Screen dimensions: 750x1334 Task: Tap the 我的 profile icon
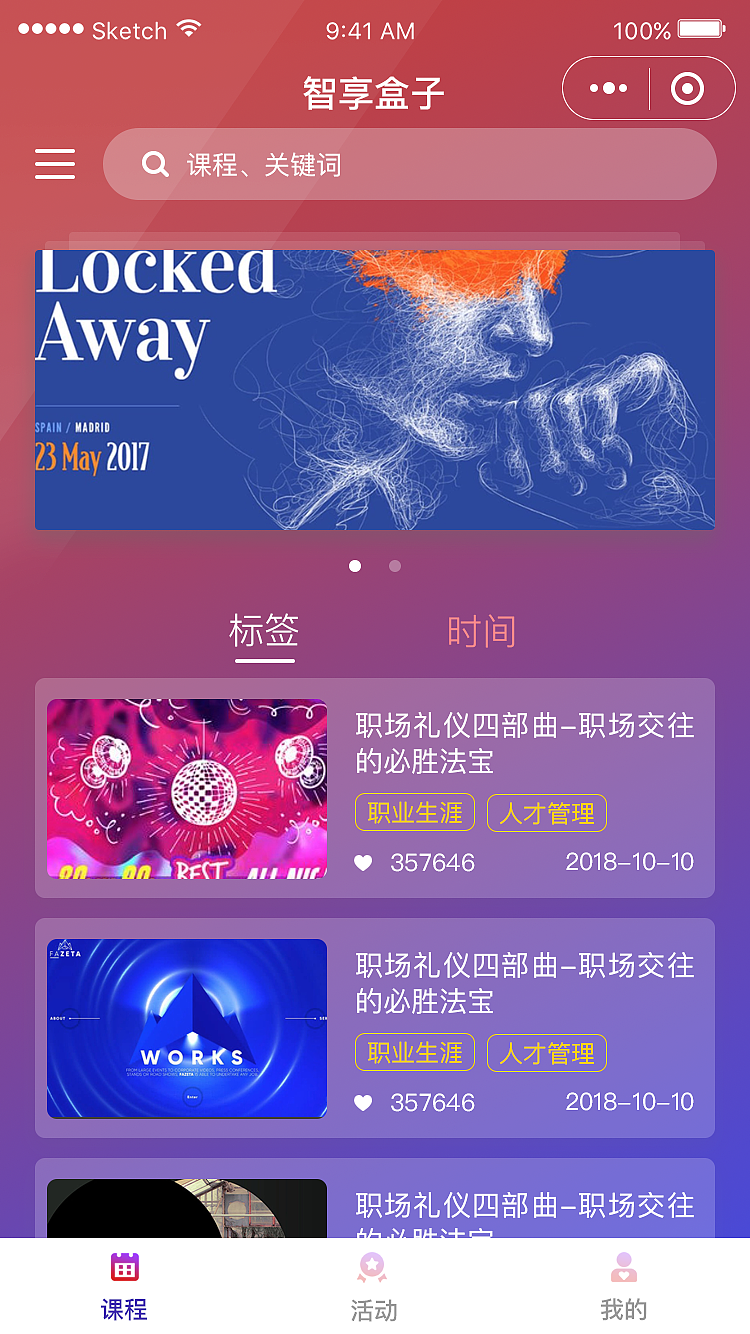(x=623, y=1268)
